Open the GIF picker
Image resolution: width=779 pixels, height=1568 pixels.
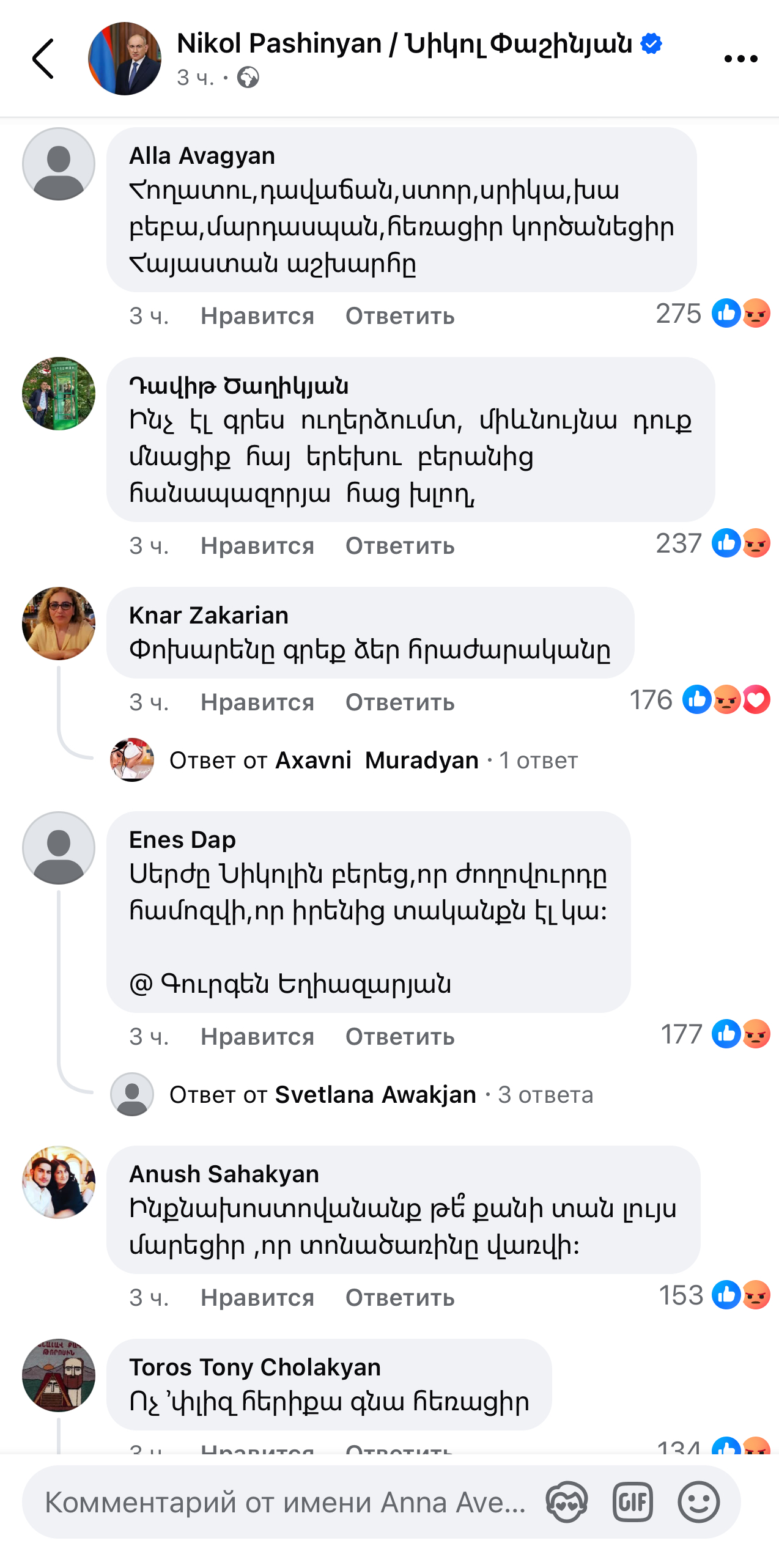point(632,1502)
